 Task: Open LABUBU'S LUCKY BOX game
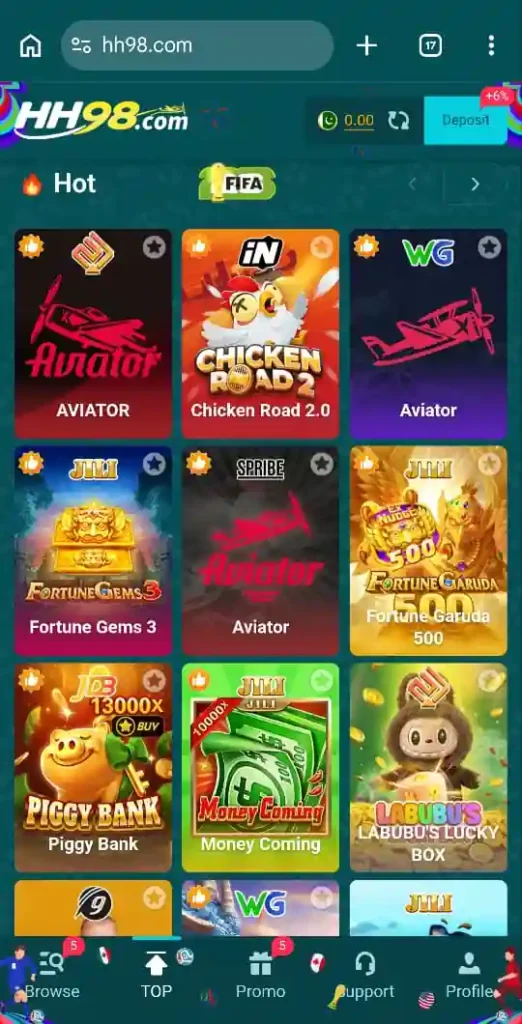point(428,767)
